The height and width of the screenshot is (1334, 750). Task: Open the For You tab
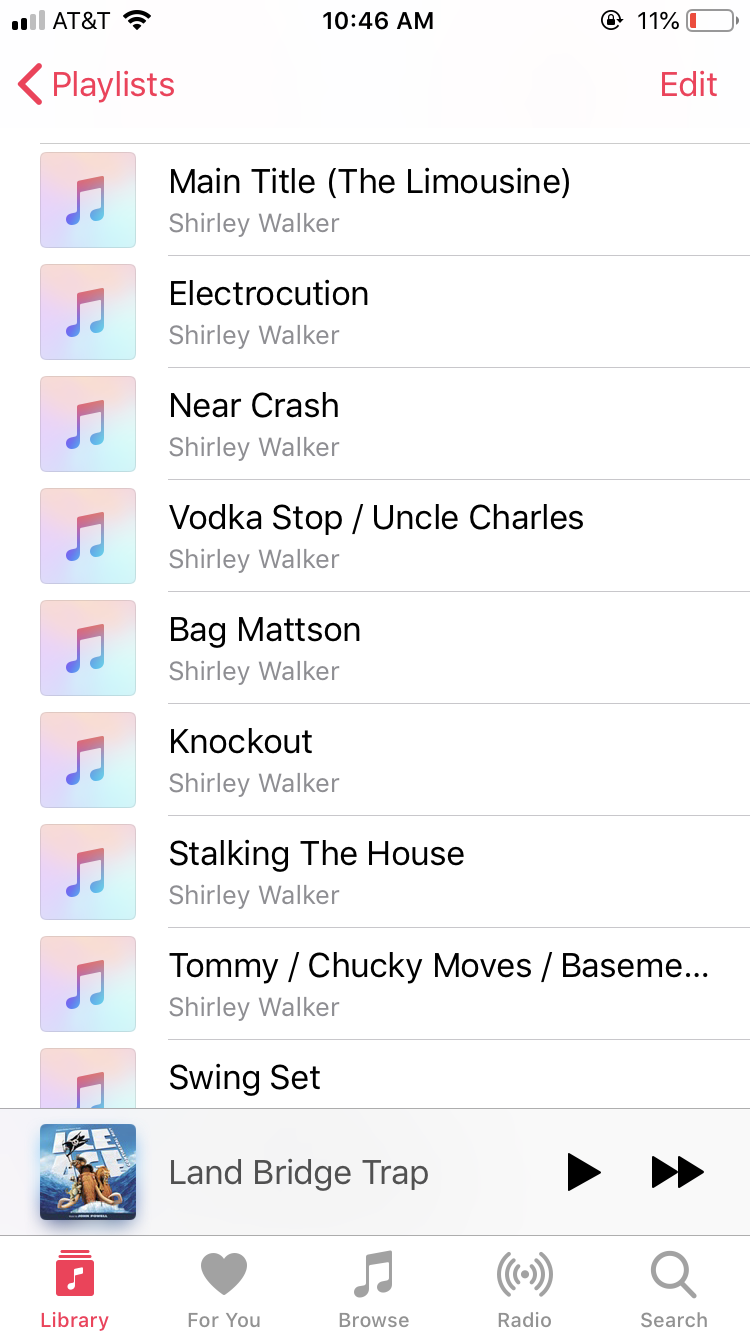click(224, 1290)
